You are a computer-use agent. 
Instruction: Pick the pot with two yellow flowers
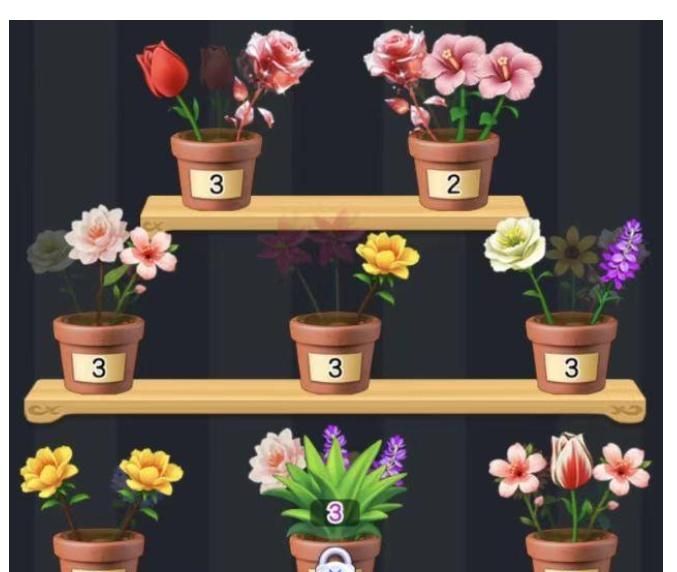[98, 548]
